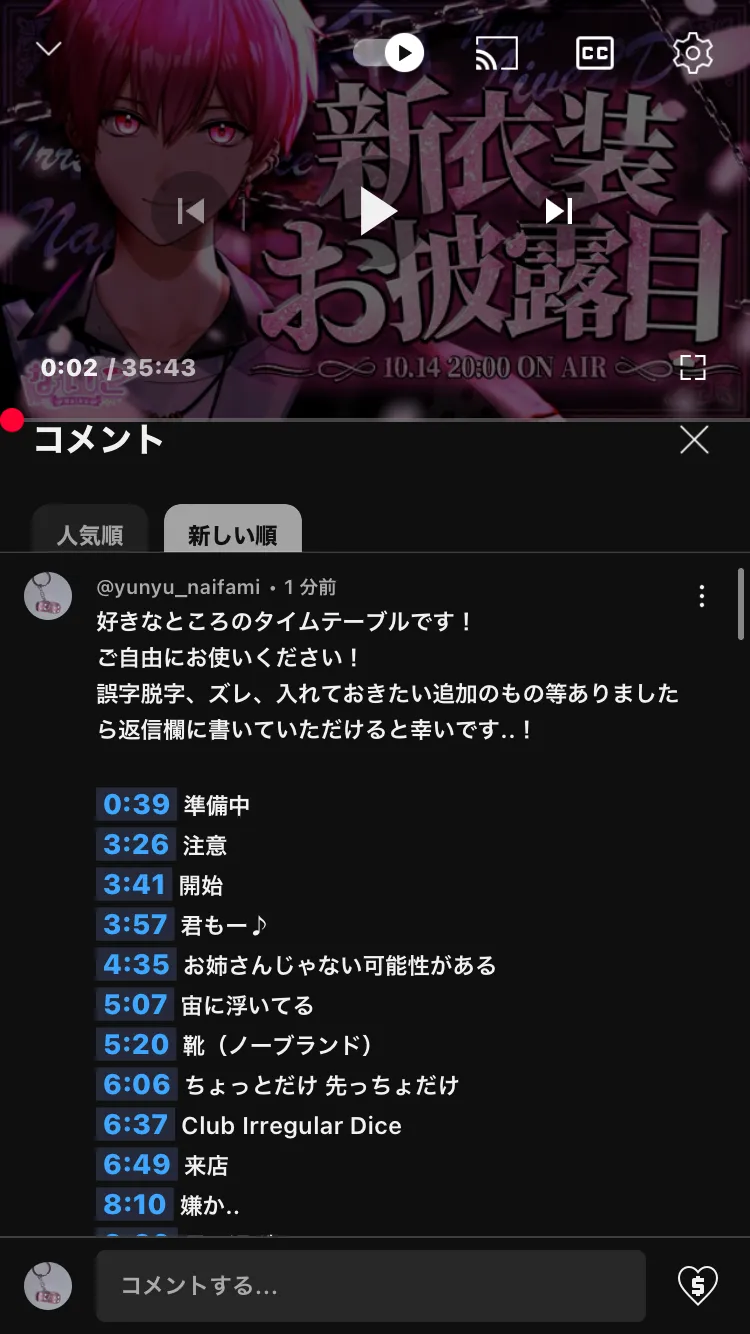Minimize the video player with the down chevron

[49, 49]
